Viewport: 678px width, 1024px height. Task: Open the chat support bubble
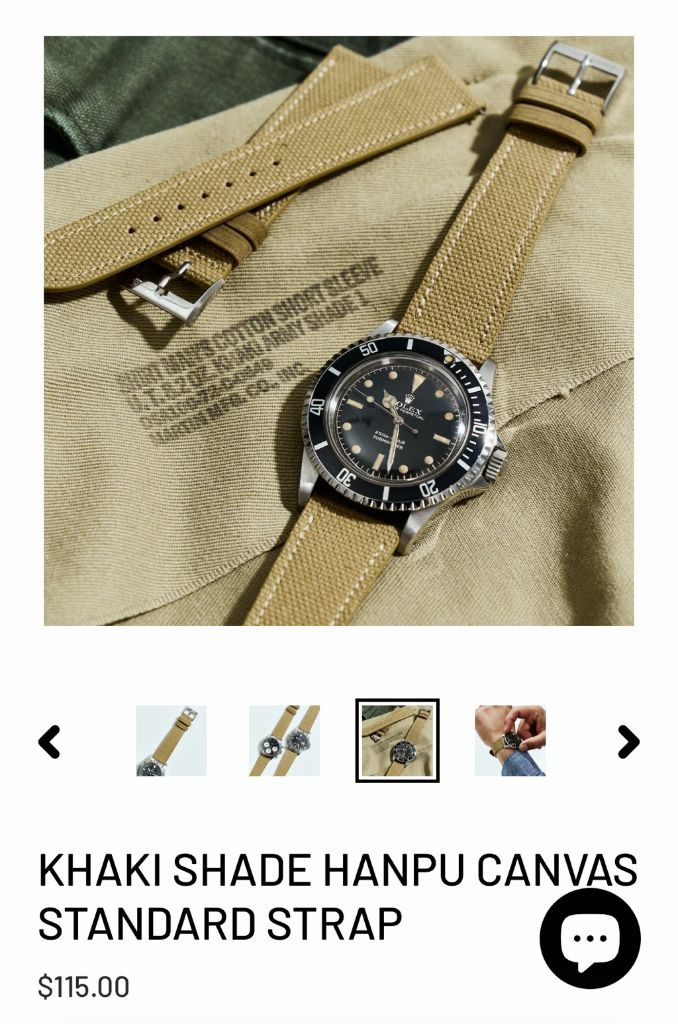click(x=590, y=938)
